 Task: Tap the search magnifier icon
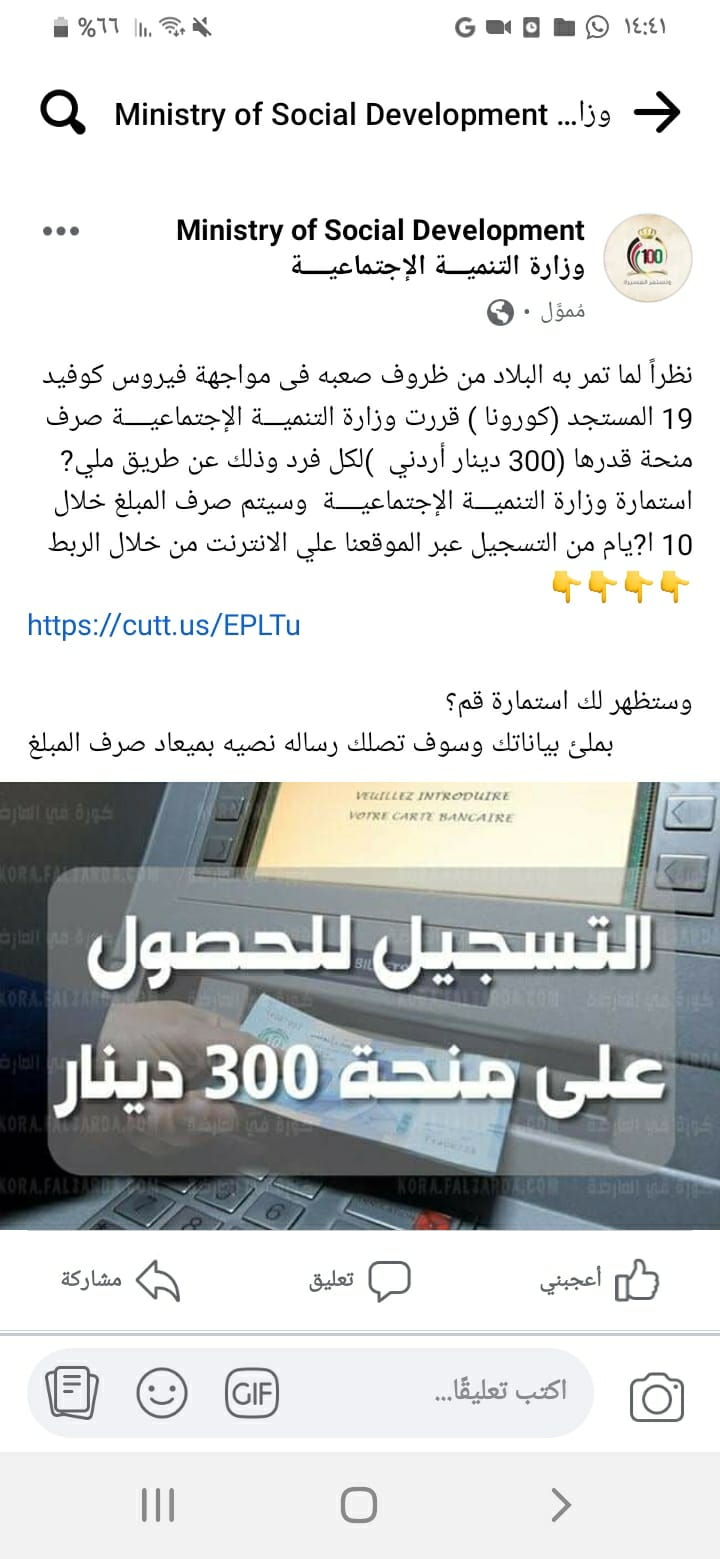[x=62, y=114]
